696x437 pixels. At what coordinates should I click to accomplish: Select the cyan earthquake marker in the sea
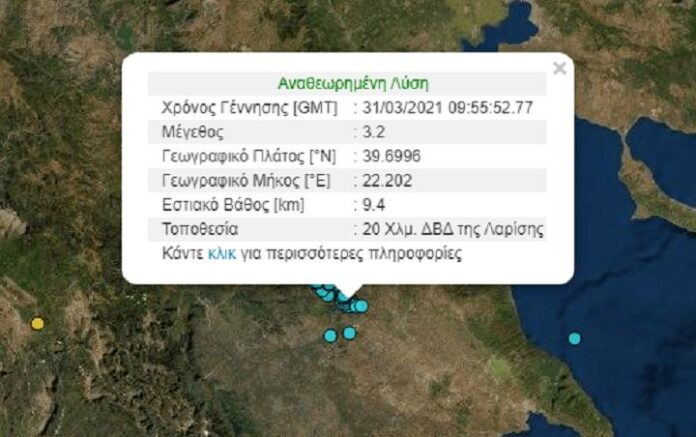574,338
